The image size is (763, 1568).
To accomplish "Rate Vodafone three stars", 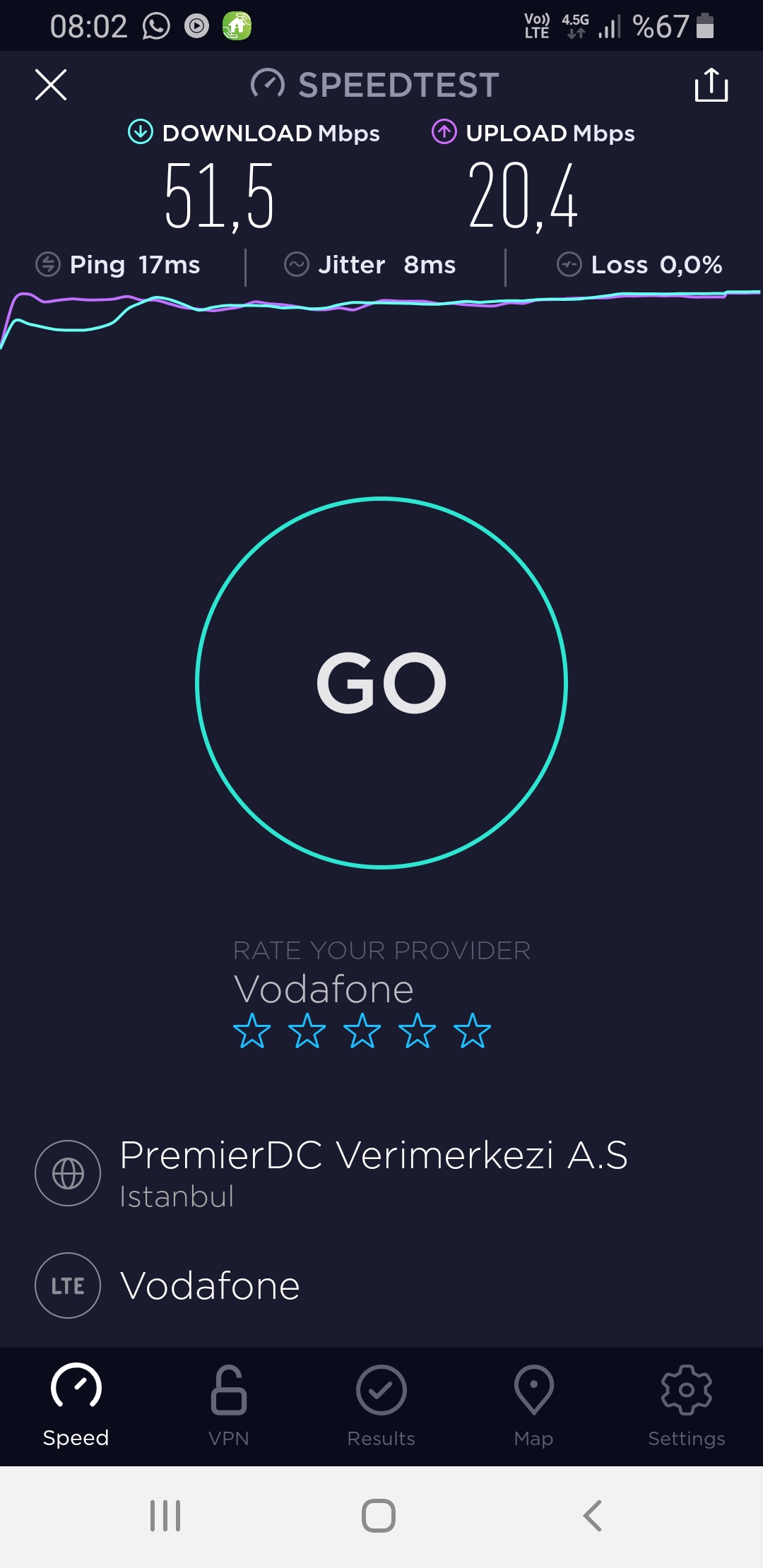I will coord(362,1031).
